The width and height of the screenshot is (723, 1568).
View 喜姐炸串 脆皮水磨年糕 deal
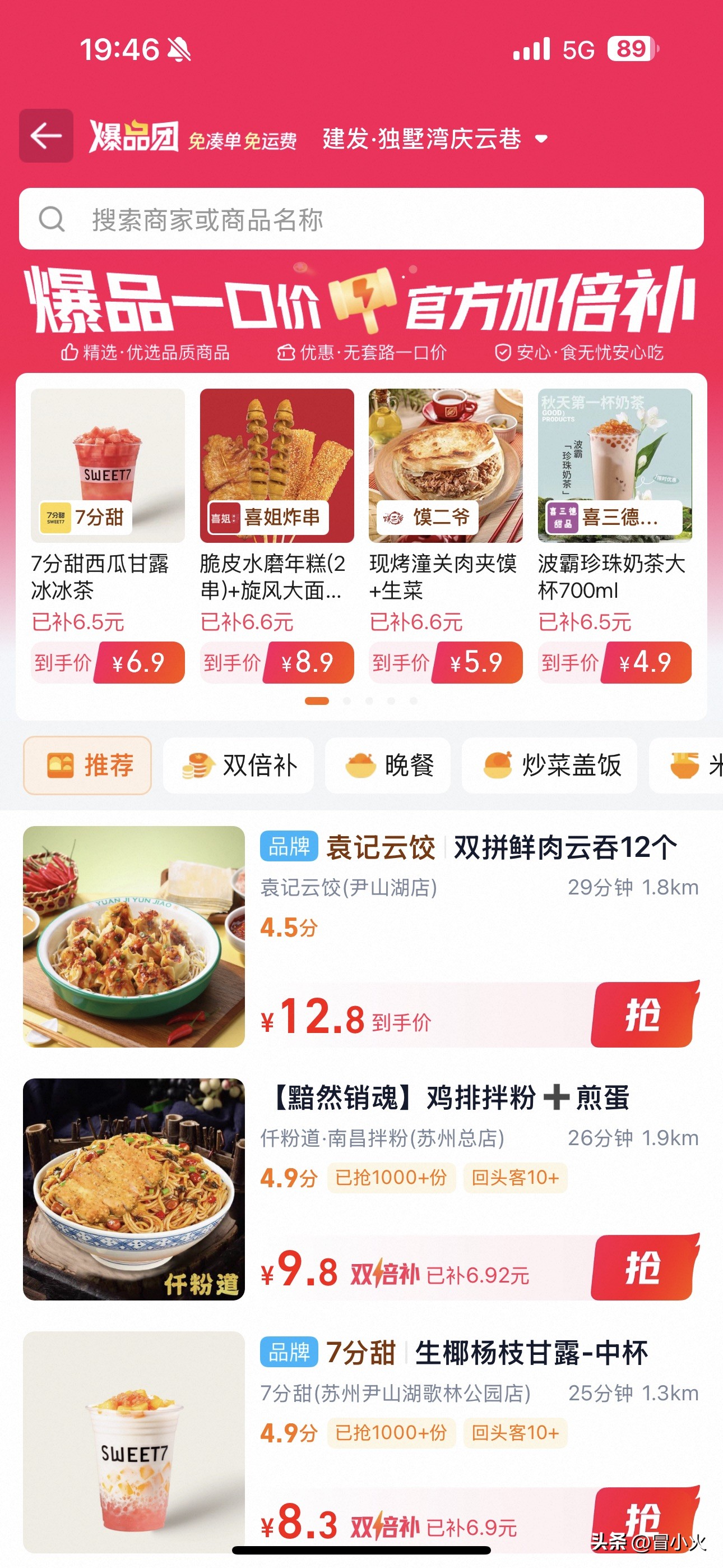(x=277, y=536)
